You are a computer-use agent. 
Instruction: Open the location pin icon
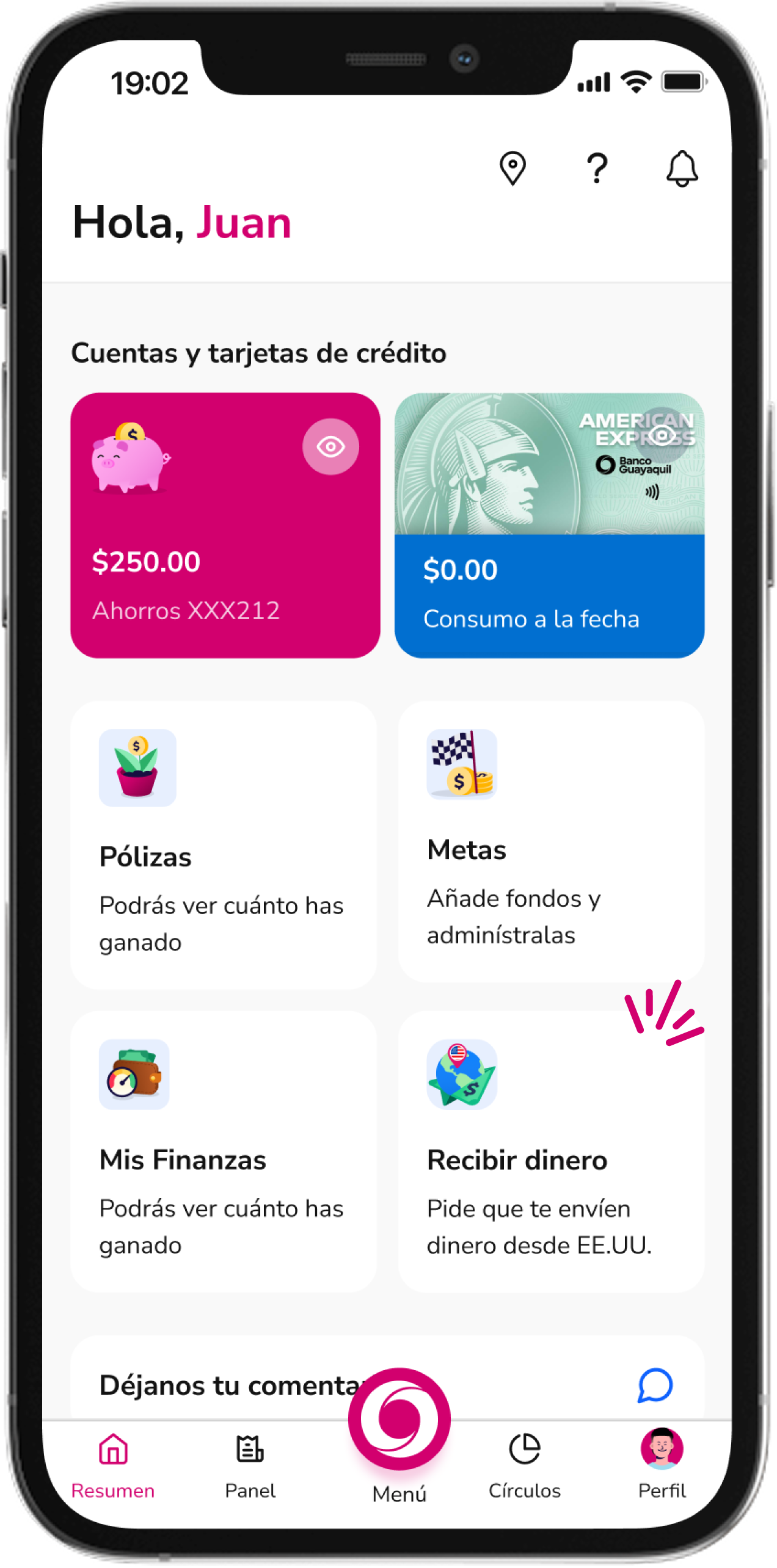point(513,168)
